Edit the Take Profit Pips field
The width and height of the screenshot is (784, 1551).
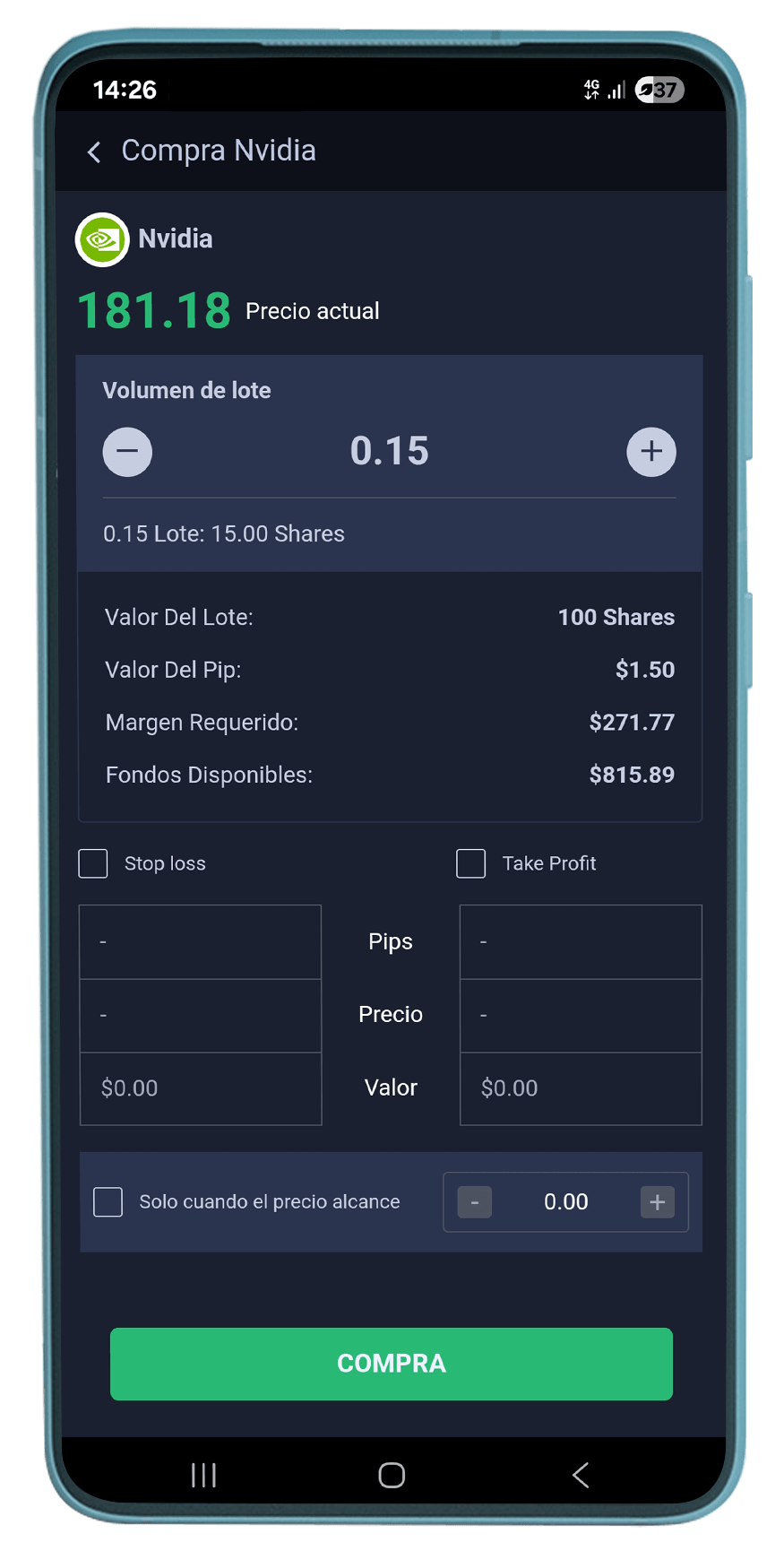point(581,941)
